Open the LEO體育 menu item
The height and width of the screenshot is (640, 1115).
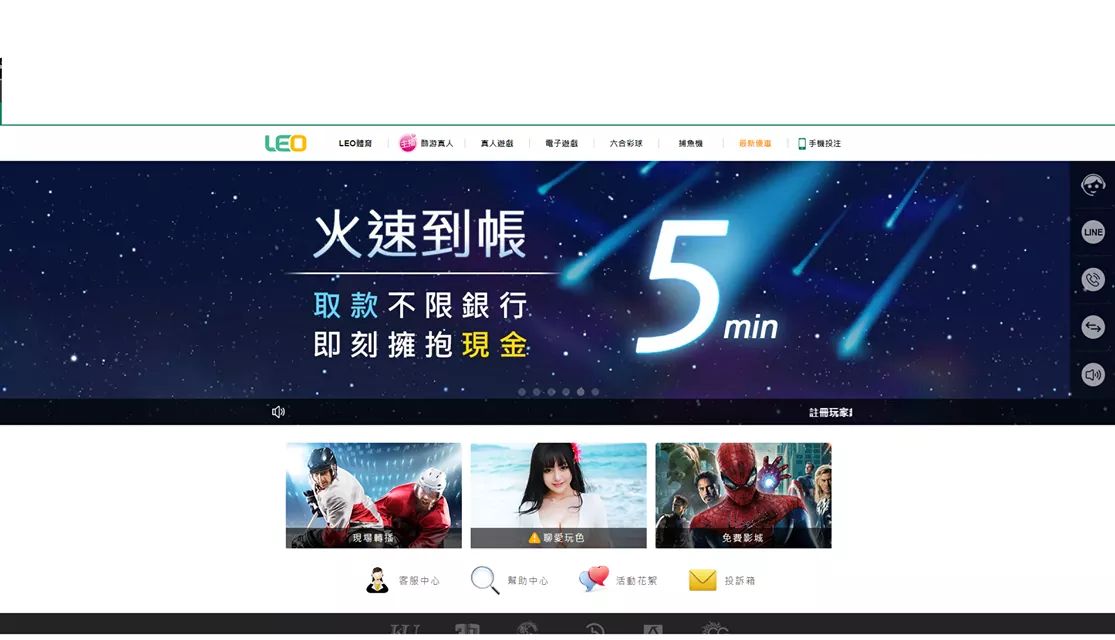pyautogui.click(x=355, y=144)
